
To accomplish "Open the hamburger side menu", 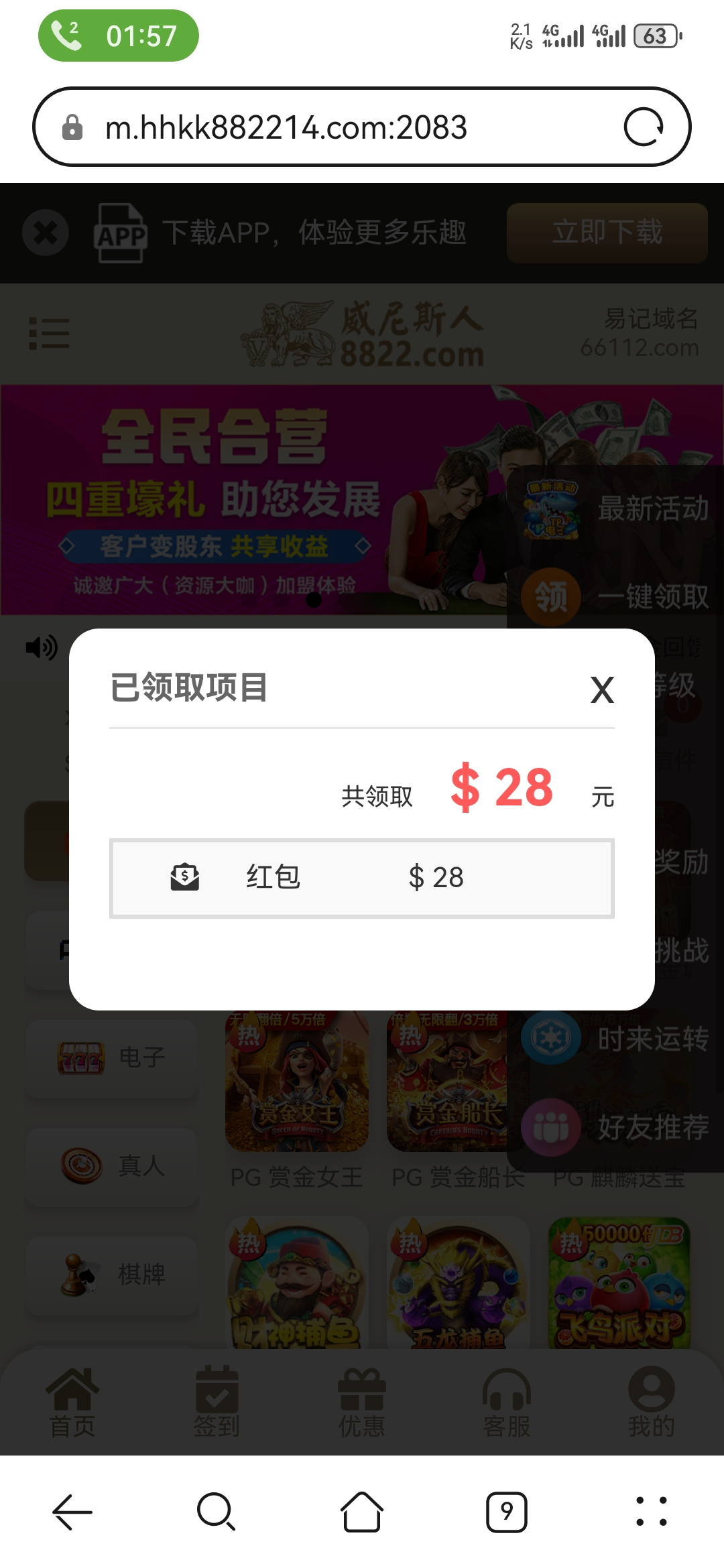I will point(49,333).
